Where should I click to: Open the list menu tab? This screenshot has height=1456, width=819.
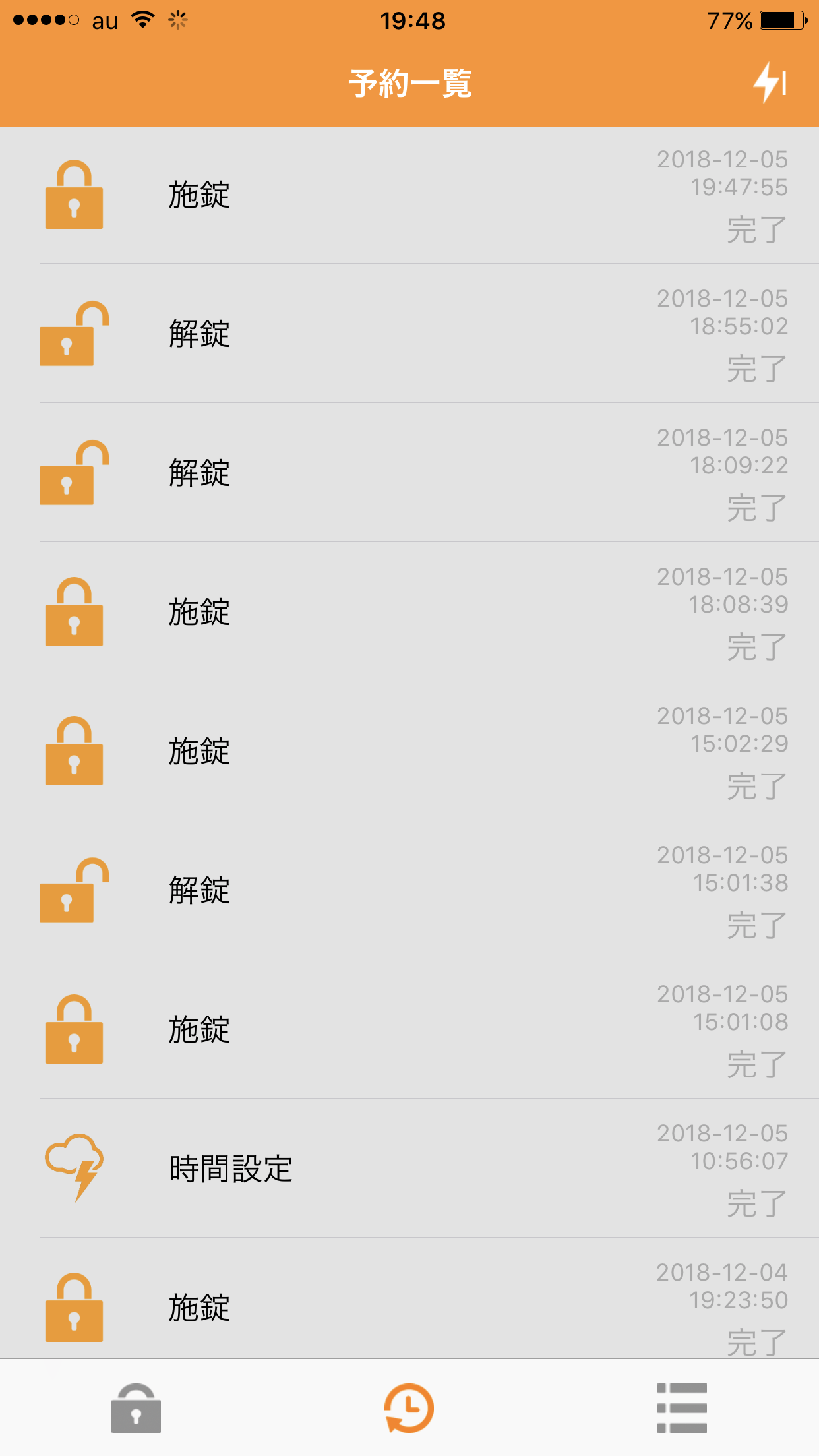point(682,1409)
